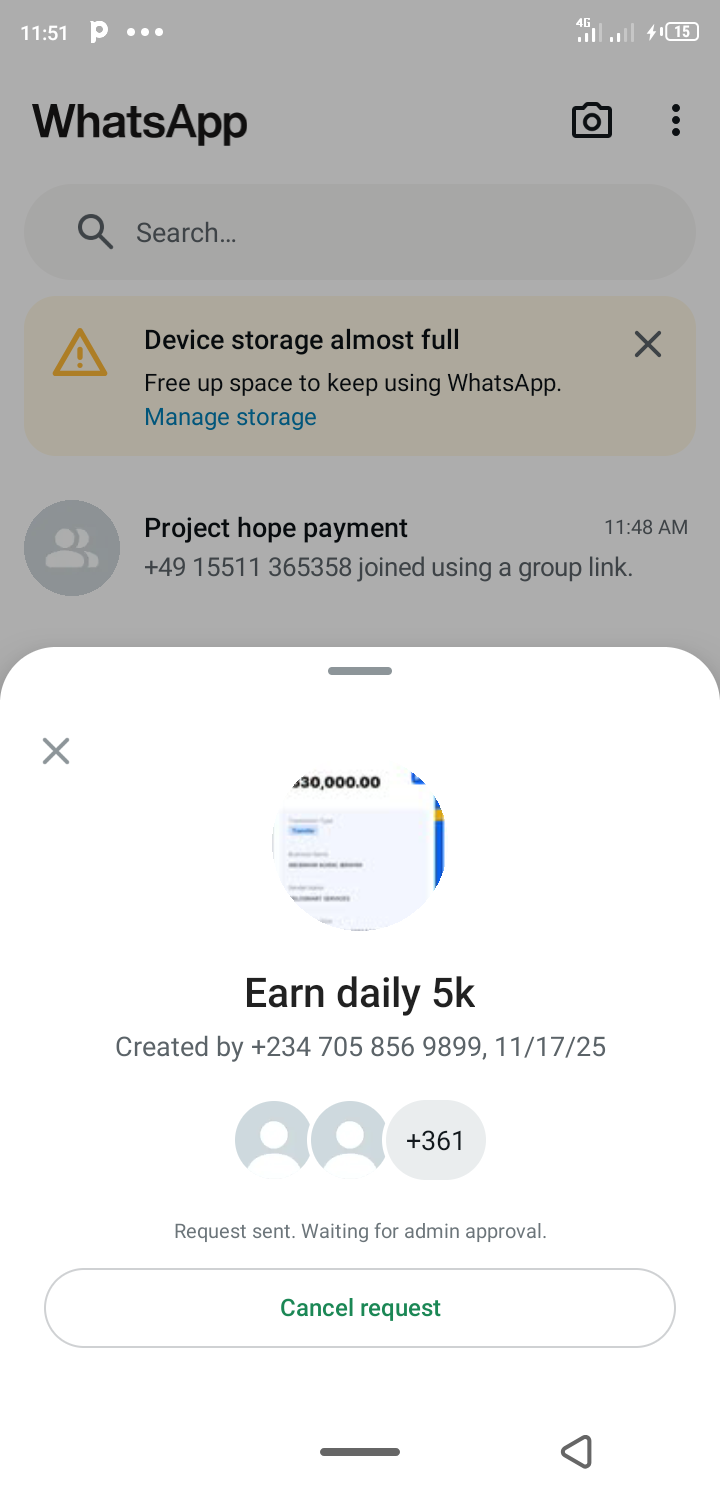Open the camera from the WhatsApp header

pyautogui.click(x=591, y=121)
